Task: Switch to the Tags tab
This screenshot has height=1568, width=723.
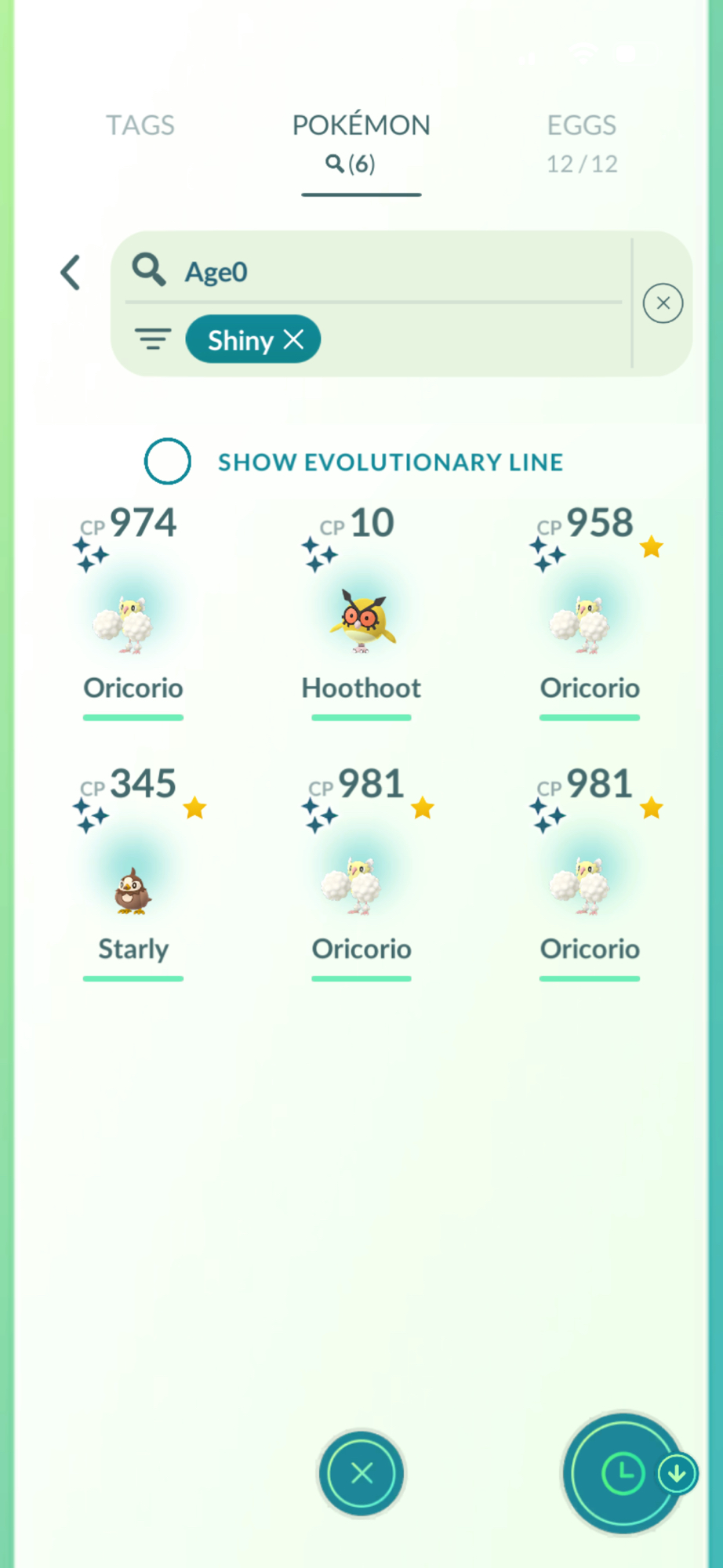Action: tap(140, 125)
